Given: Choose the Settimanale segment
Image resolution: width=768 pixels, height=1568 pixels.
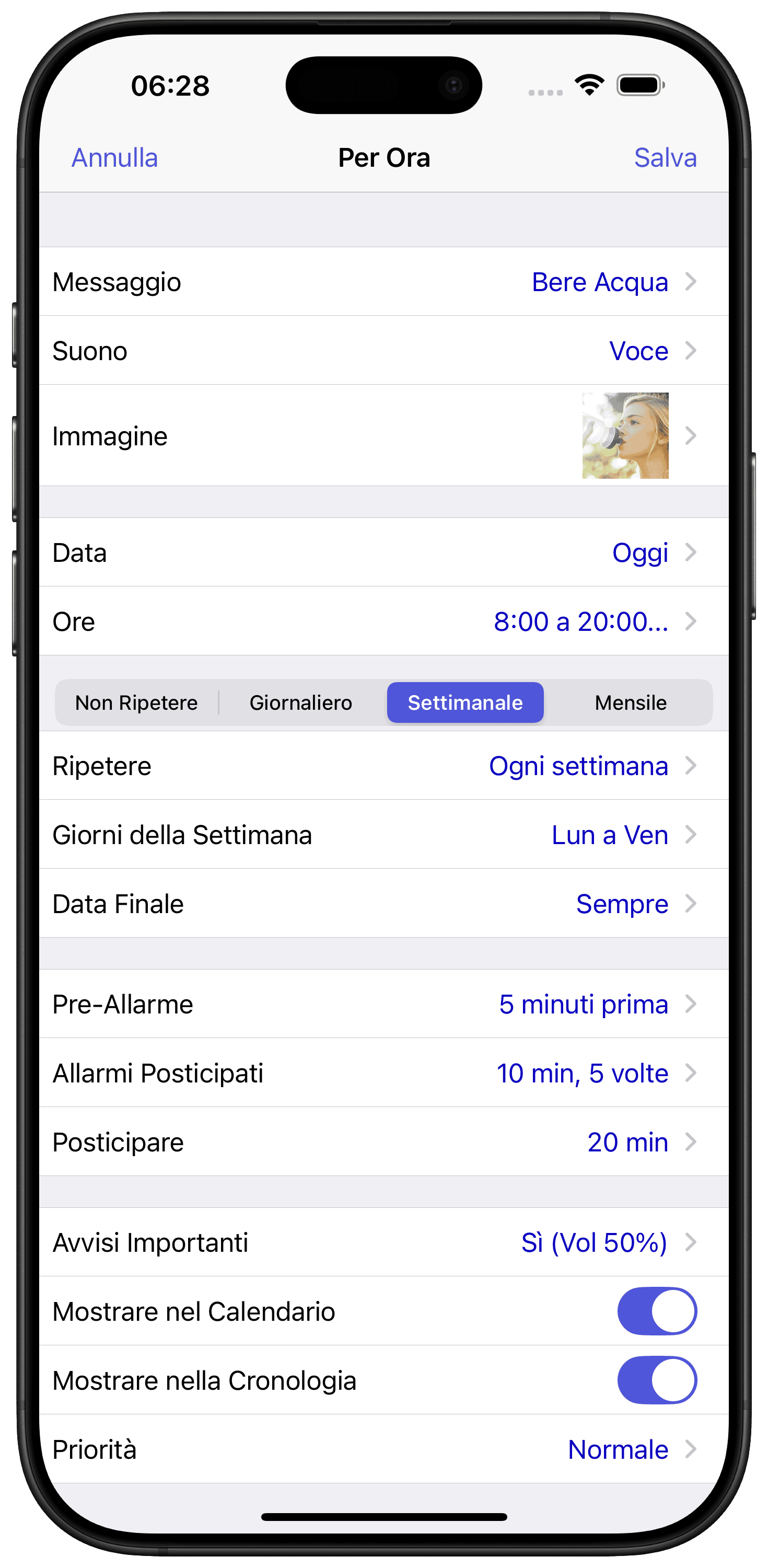Looking at the screenshot, I should pyautogui.click(x=465, y=702).
